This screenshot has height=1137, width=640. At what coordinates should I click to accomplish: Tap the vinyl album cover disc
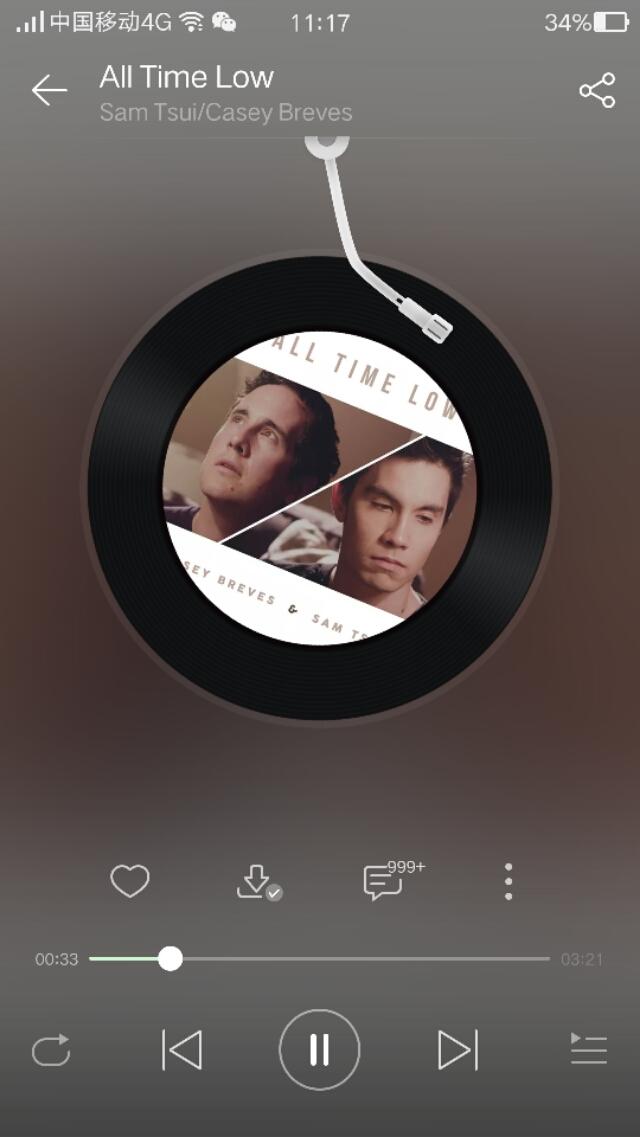[x=320, y=488]
